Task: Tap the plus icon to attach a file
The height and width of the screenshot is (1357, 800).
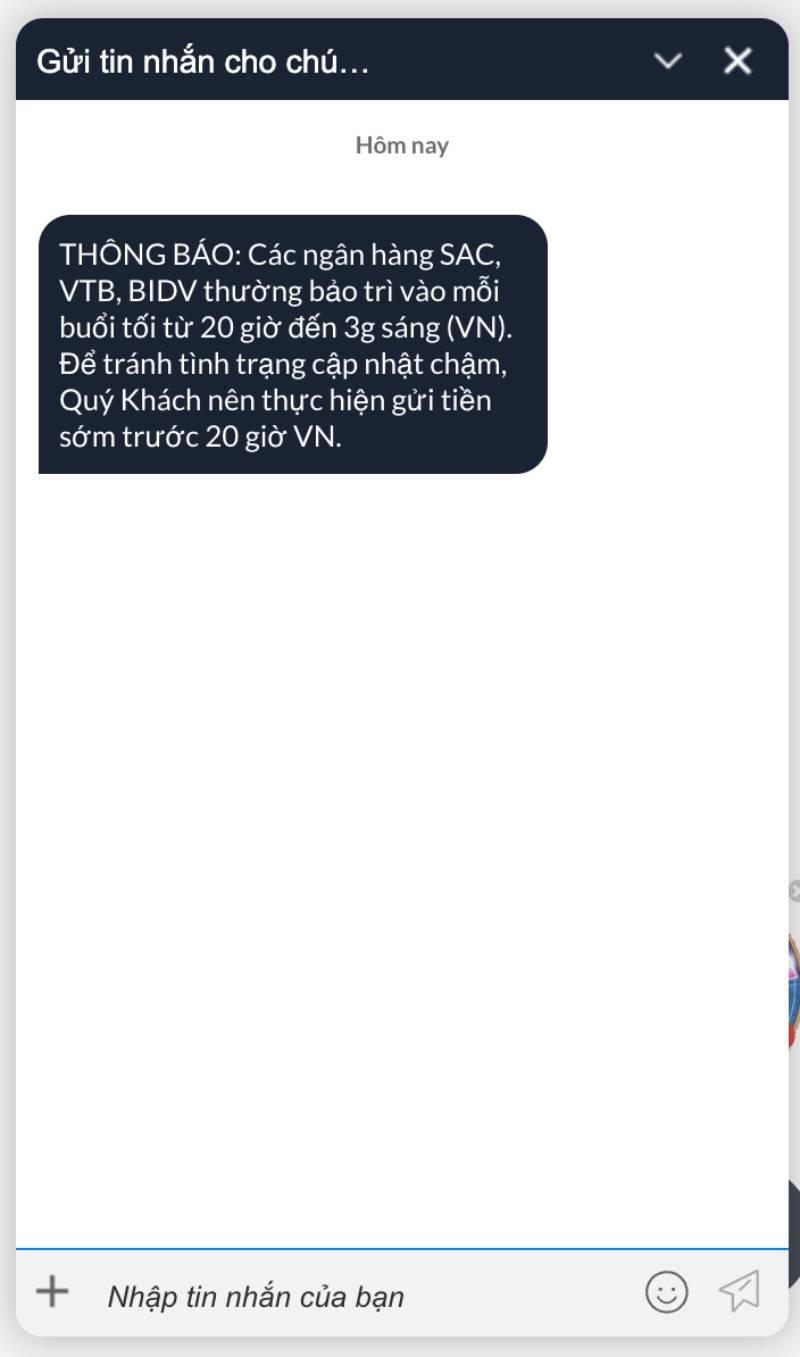Action: point(52,1292)
